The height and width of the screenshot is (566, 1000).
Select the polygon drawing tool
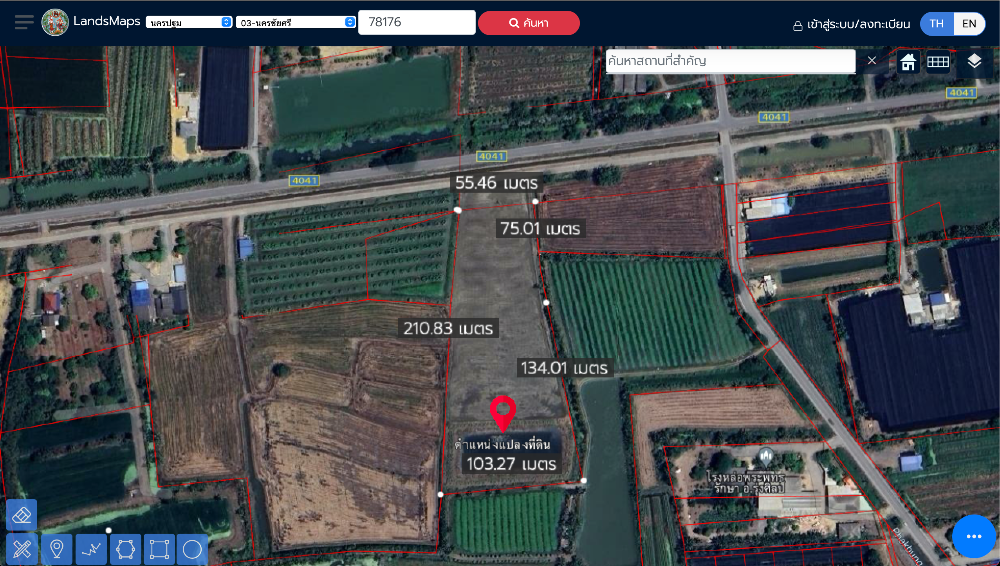coord(125,549)
